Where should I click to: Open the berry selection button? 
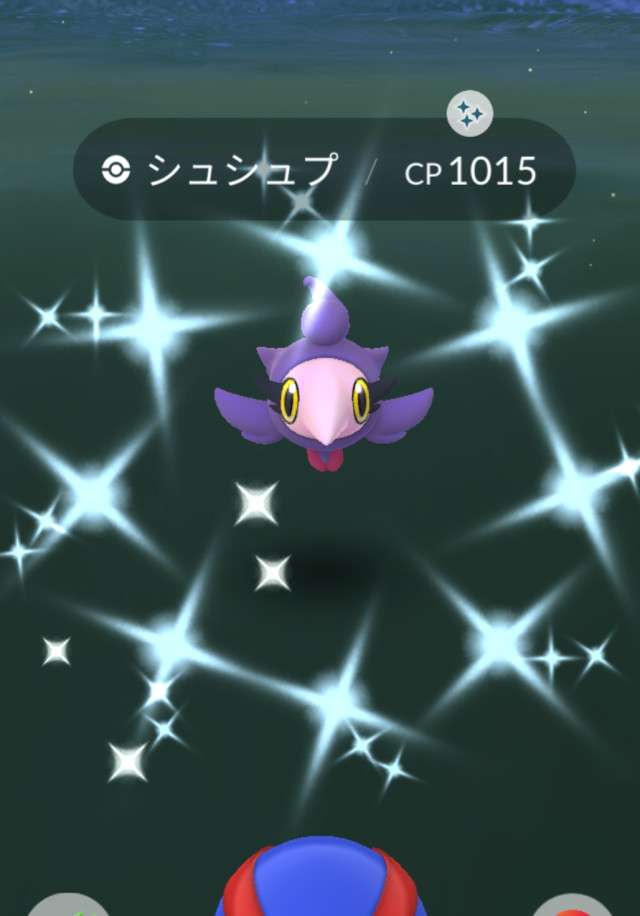(x=70, y=905)
